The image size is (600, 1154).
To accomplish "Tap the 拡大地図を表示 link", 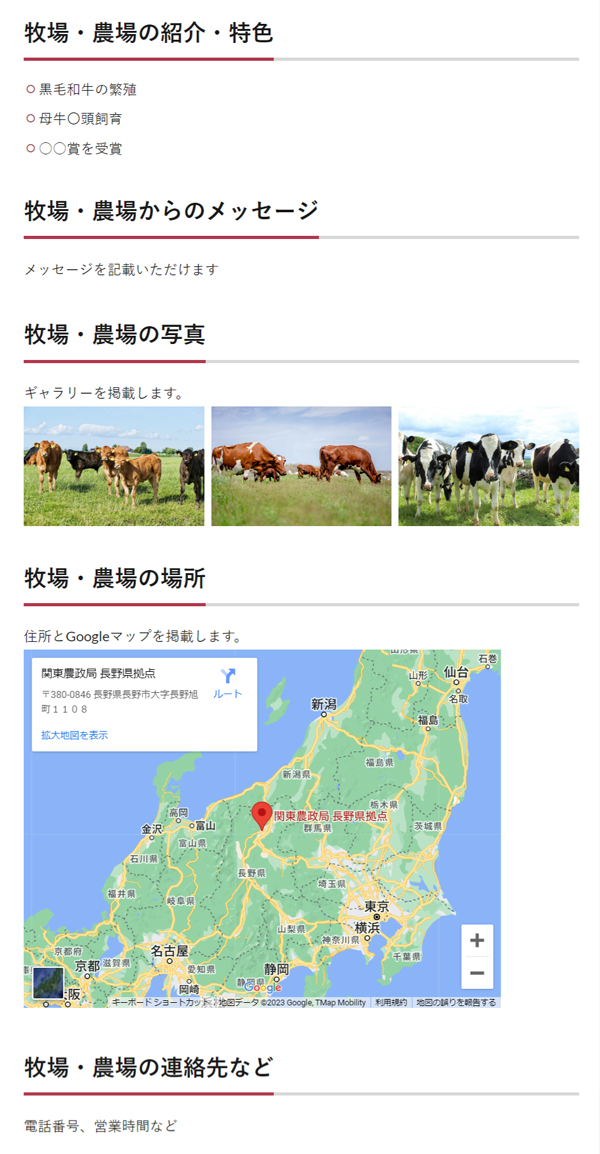I will tap(75, 734).
